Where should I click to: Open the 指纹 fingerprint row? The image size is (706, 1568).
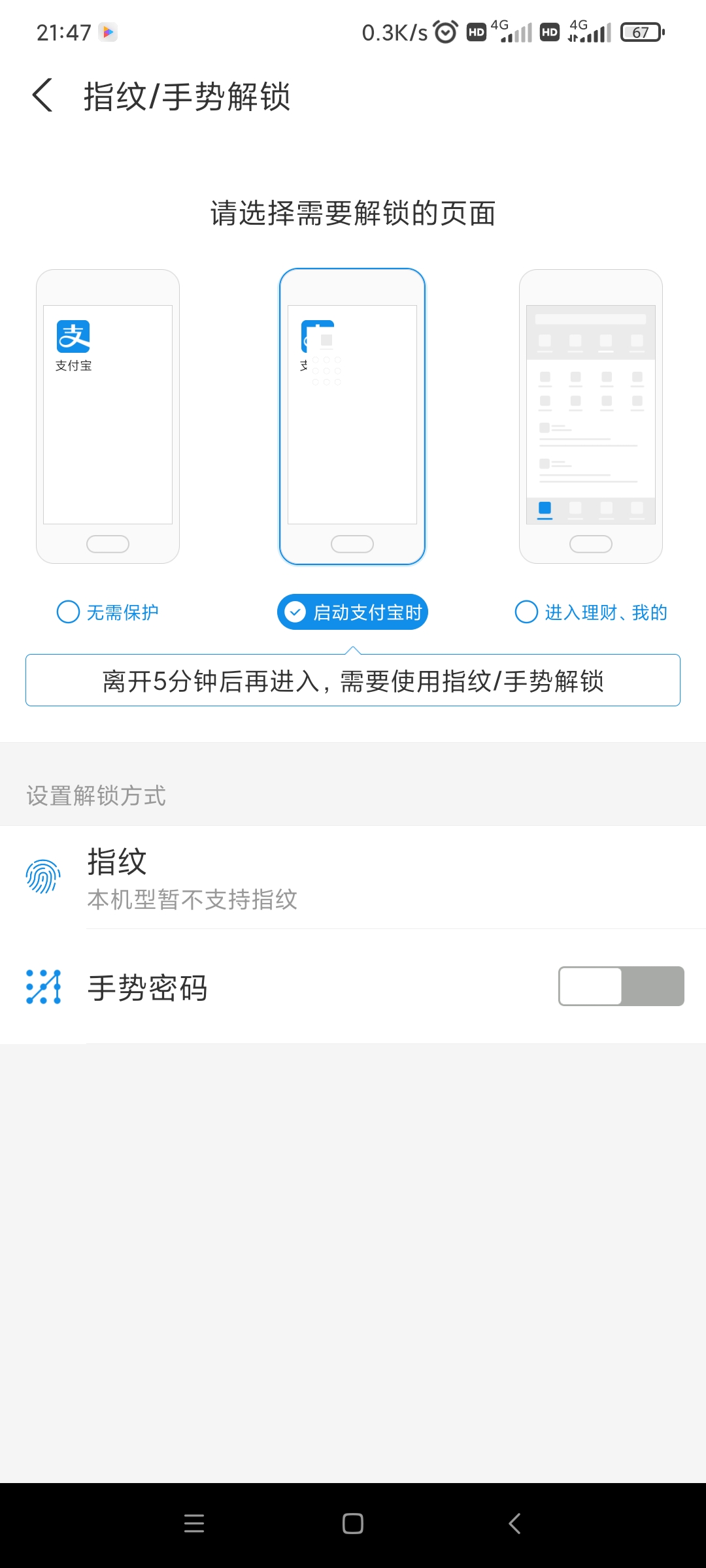point(353,877)
